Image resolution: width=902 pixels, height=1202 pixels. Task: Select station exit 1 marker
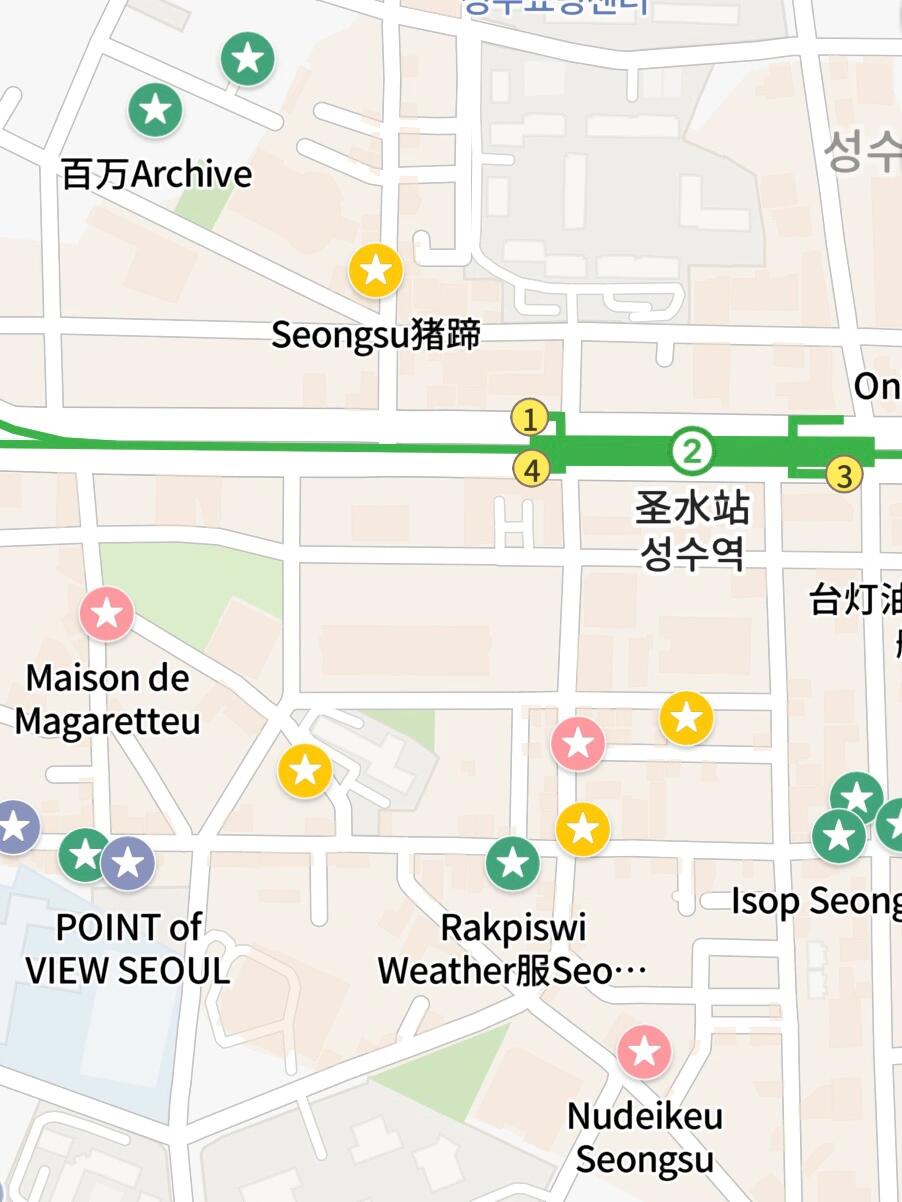pyautogui.click(x=530, y=418)
